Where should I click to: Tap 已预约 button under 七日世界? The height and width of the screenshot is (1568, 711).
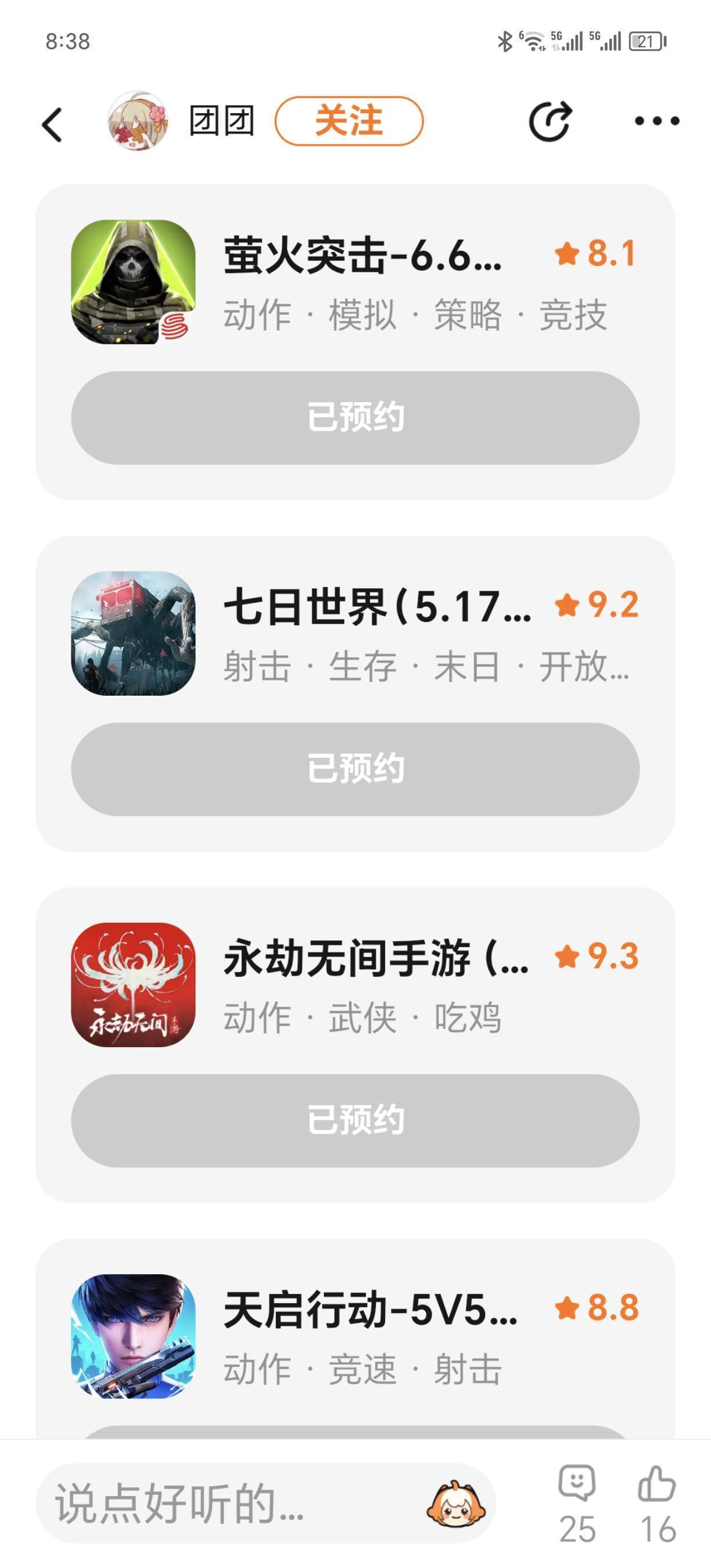tap(355, 769)
